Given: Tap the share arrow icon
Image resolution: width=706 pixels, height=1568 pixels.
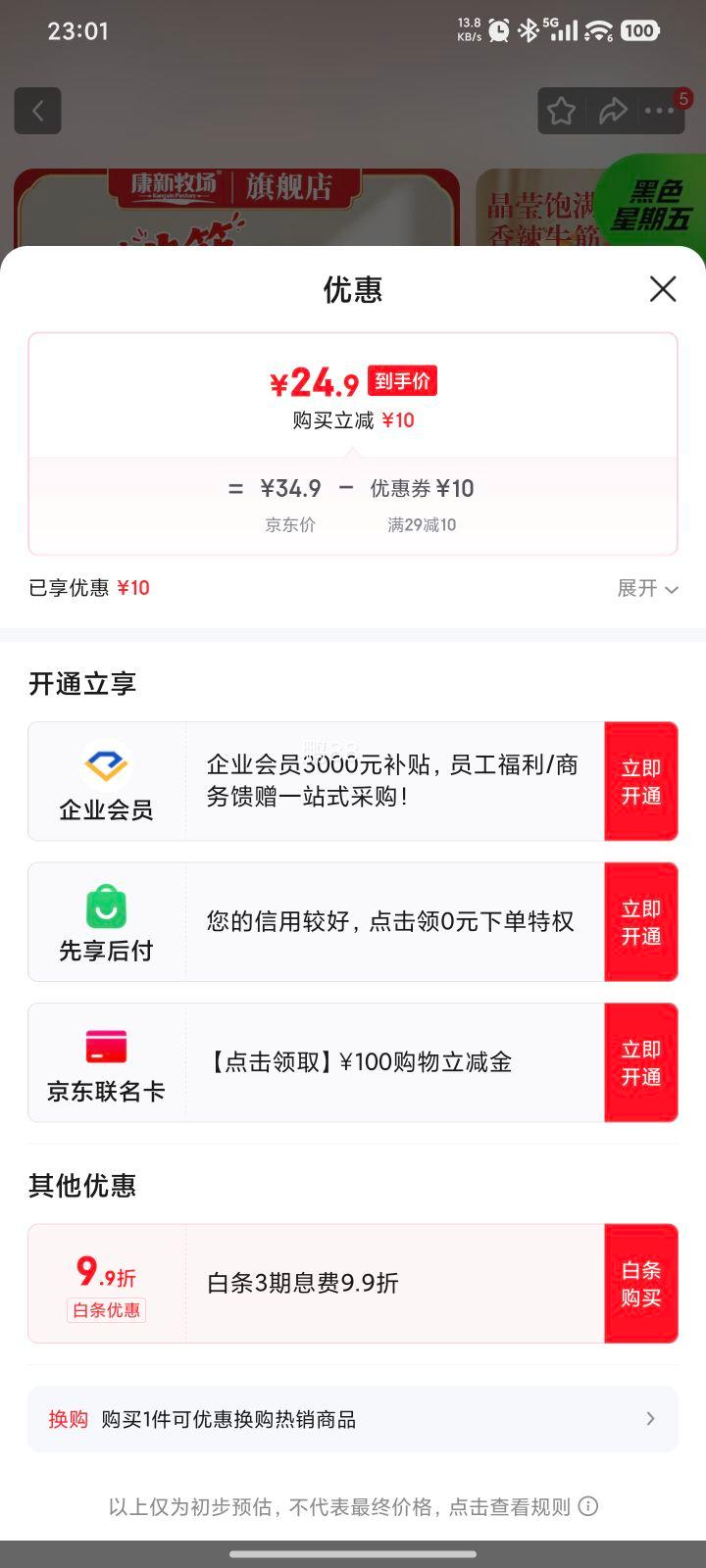Looking at the screenshot, I should click(614, 110).
